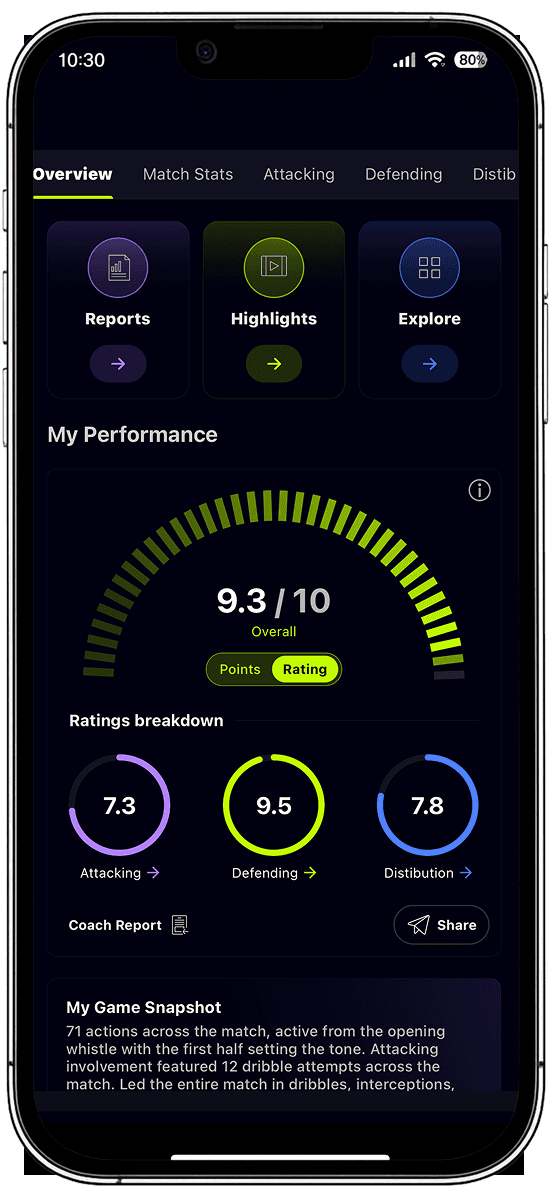Select the Overview tab
The width and height of the screenshot is (560, 1190).
pyautogui.click(x=73, y=174)
